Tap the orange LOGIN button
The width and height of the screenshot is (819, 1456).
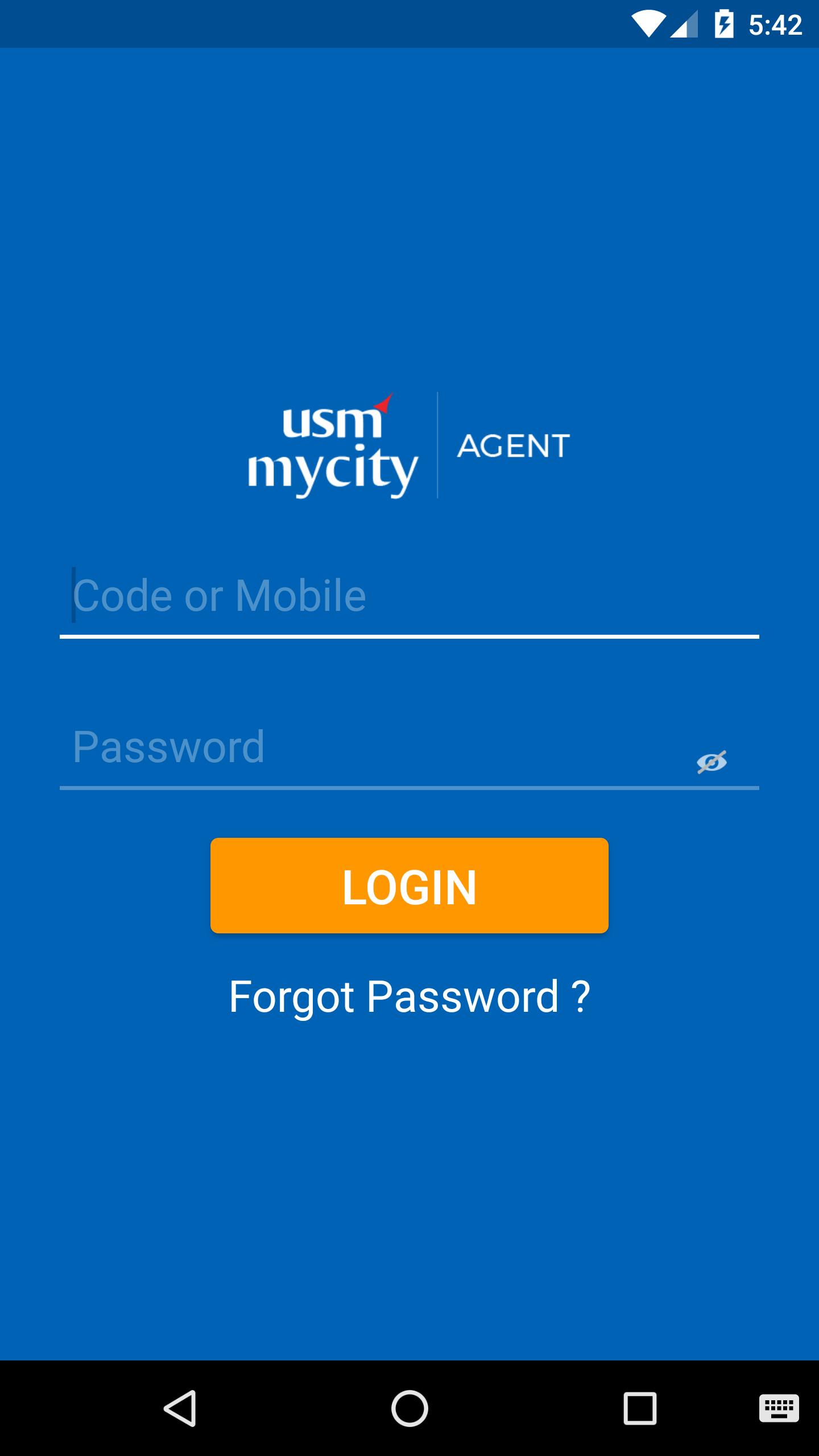coord(409,886)
